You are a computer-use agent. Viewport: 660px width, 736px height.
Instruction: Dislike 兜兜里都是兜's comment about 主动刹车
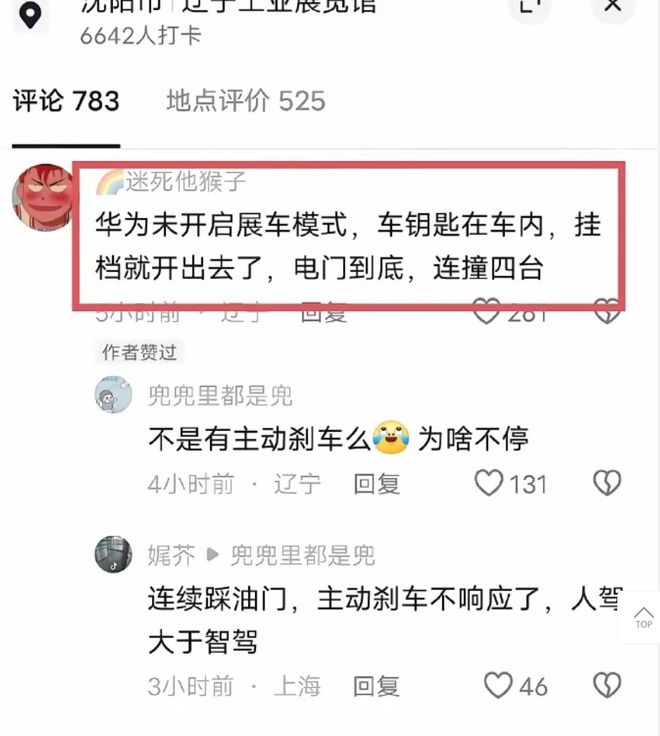(x=607, y=484)
